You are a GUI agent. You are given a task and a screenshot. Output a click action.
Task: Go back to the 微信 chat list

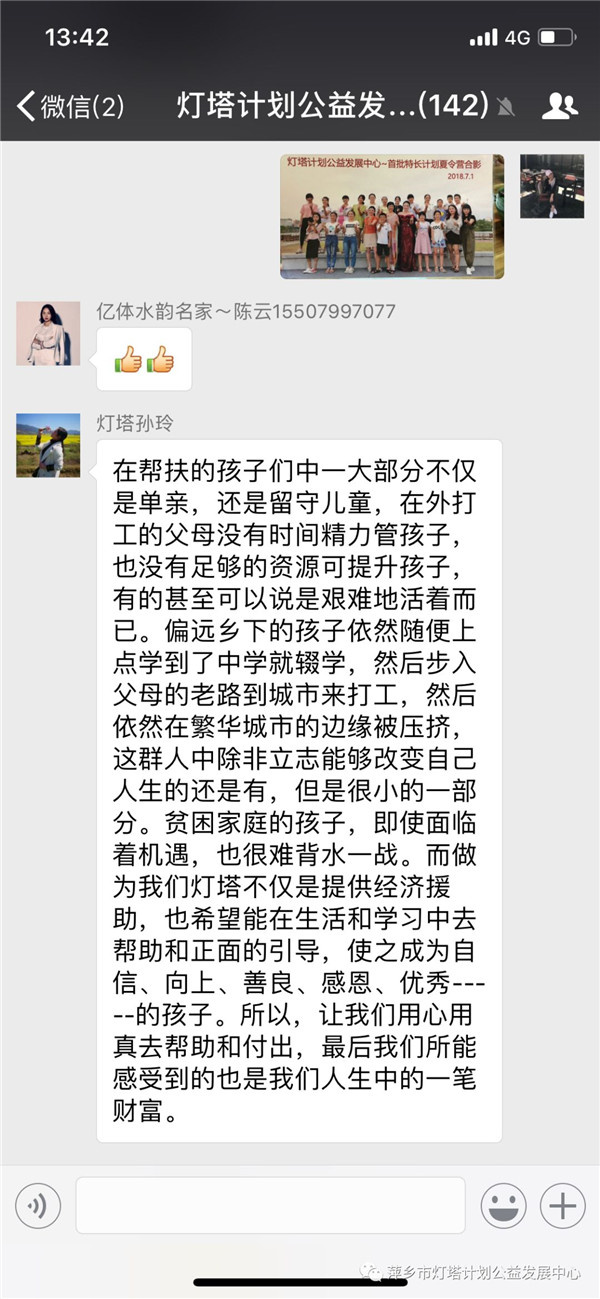click(70, 105)
